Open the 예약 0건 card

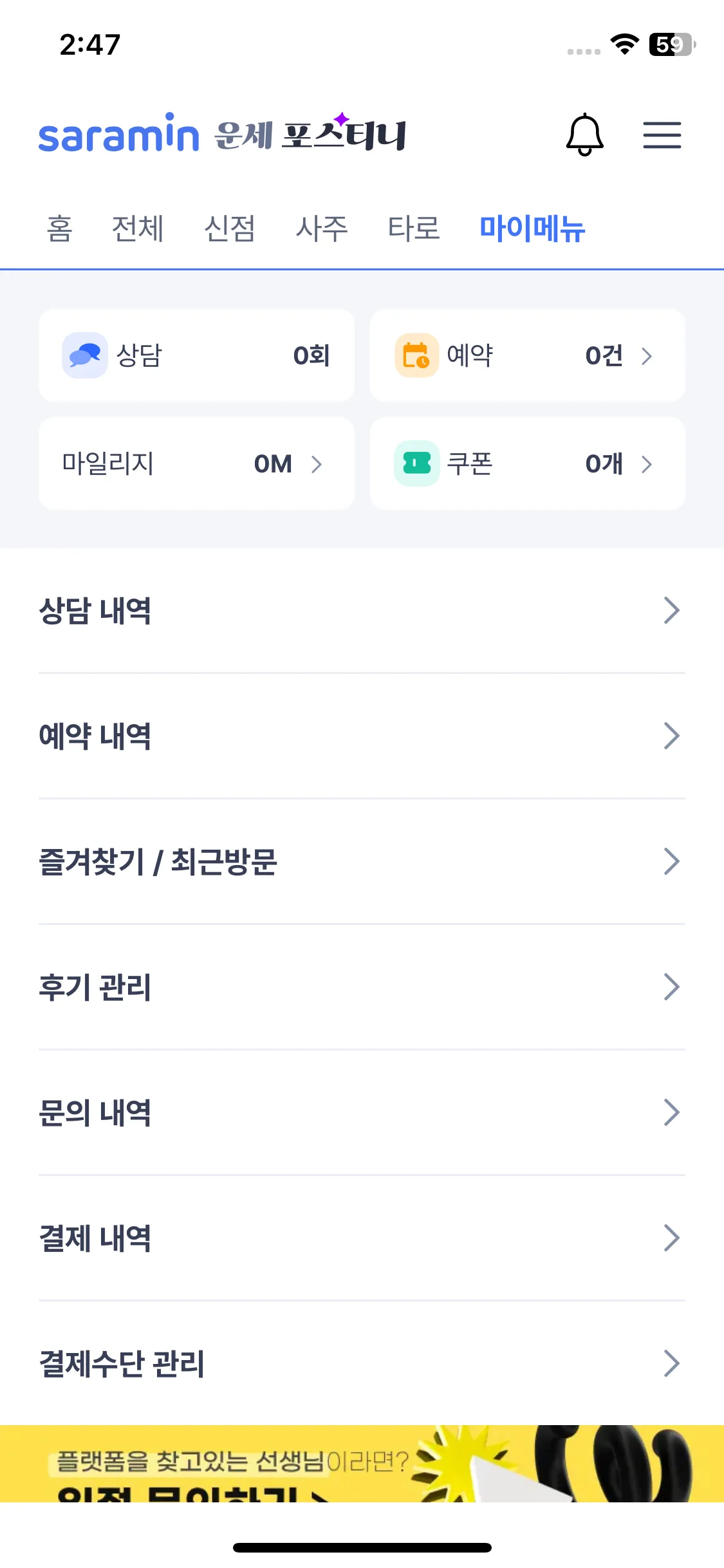[x=527, y=355]
